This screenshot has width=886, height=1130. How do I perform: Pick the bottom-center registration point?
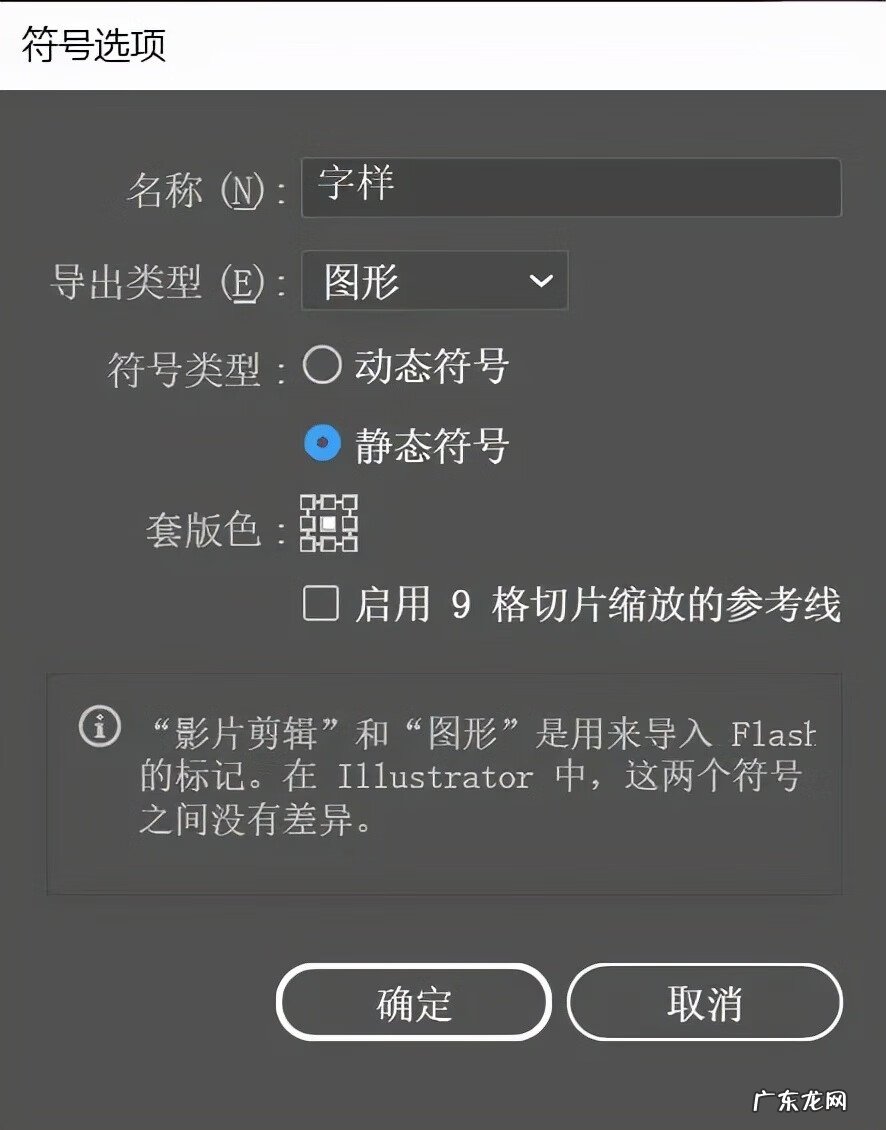point(330,543)
